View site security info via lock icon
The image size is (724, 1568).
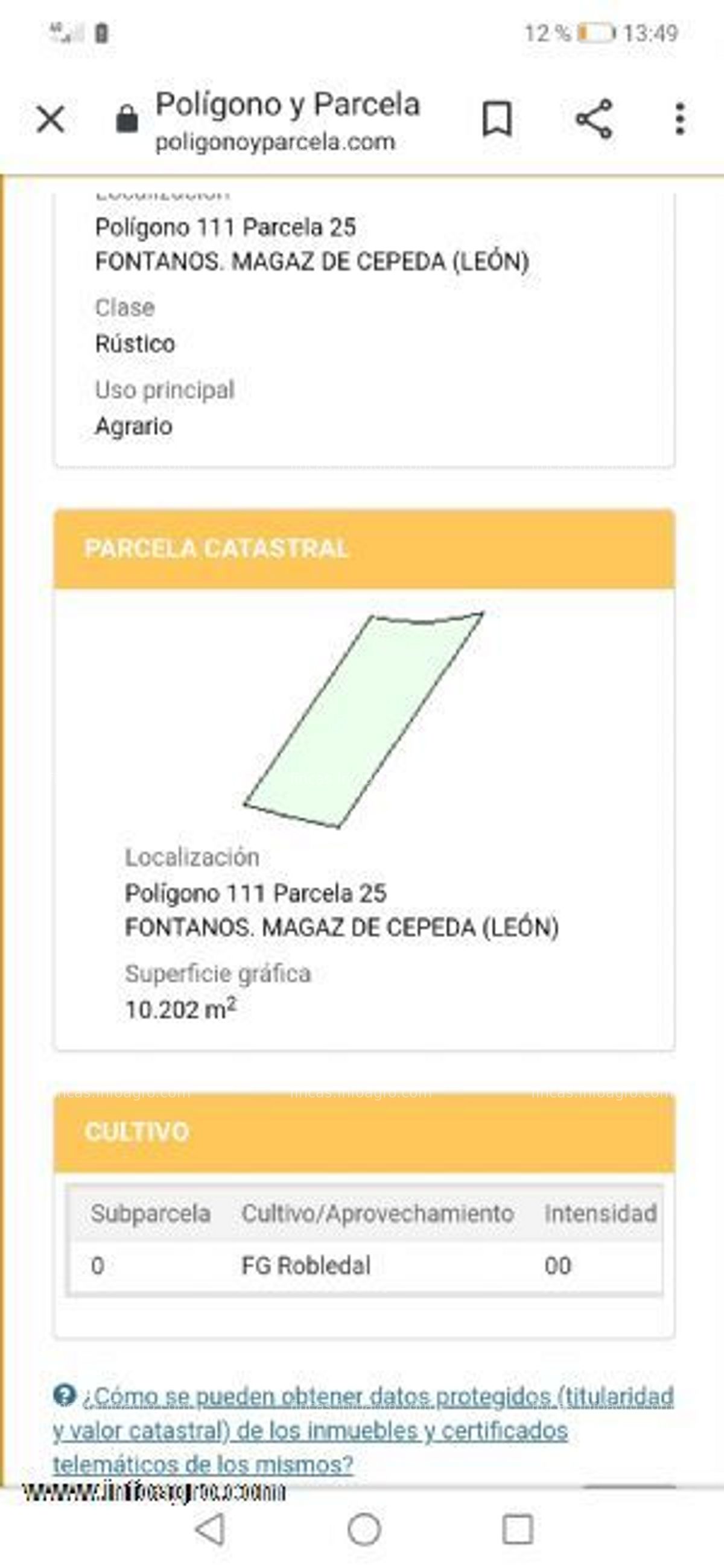pos(127,119)
